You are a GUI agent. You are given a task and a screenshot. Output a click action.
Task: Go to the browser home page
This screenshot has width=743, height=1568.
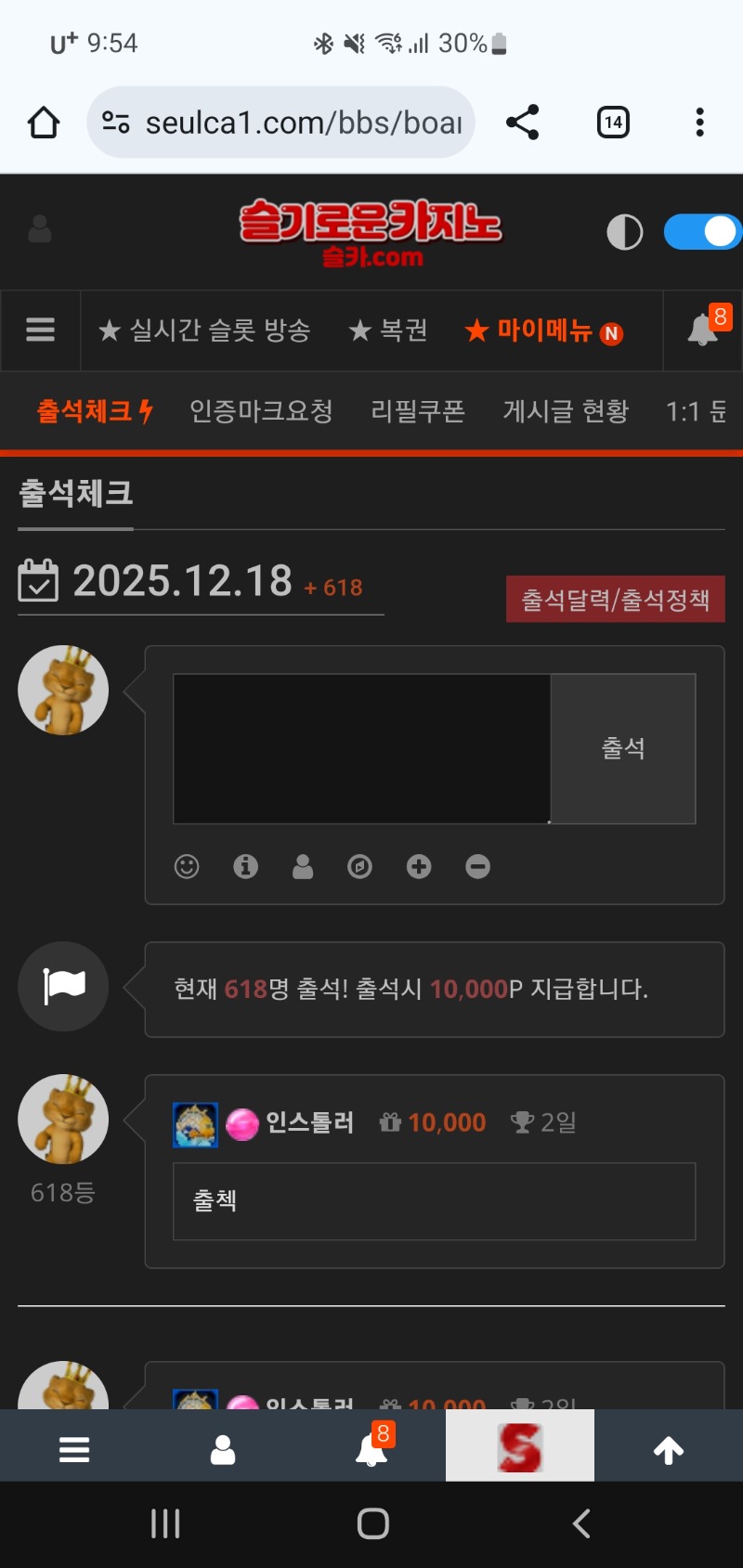(44, 123)
